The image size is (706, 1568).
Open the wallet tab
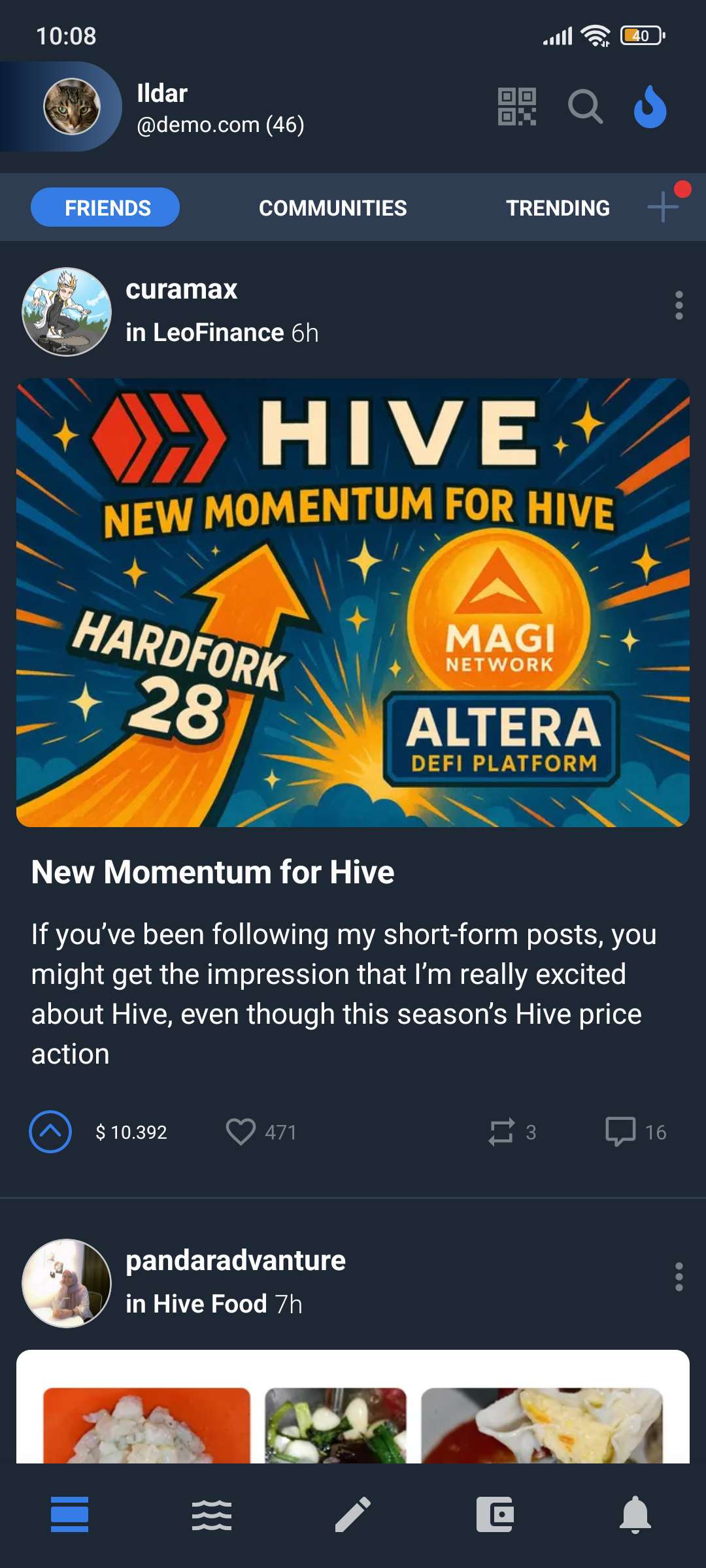495,1514
